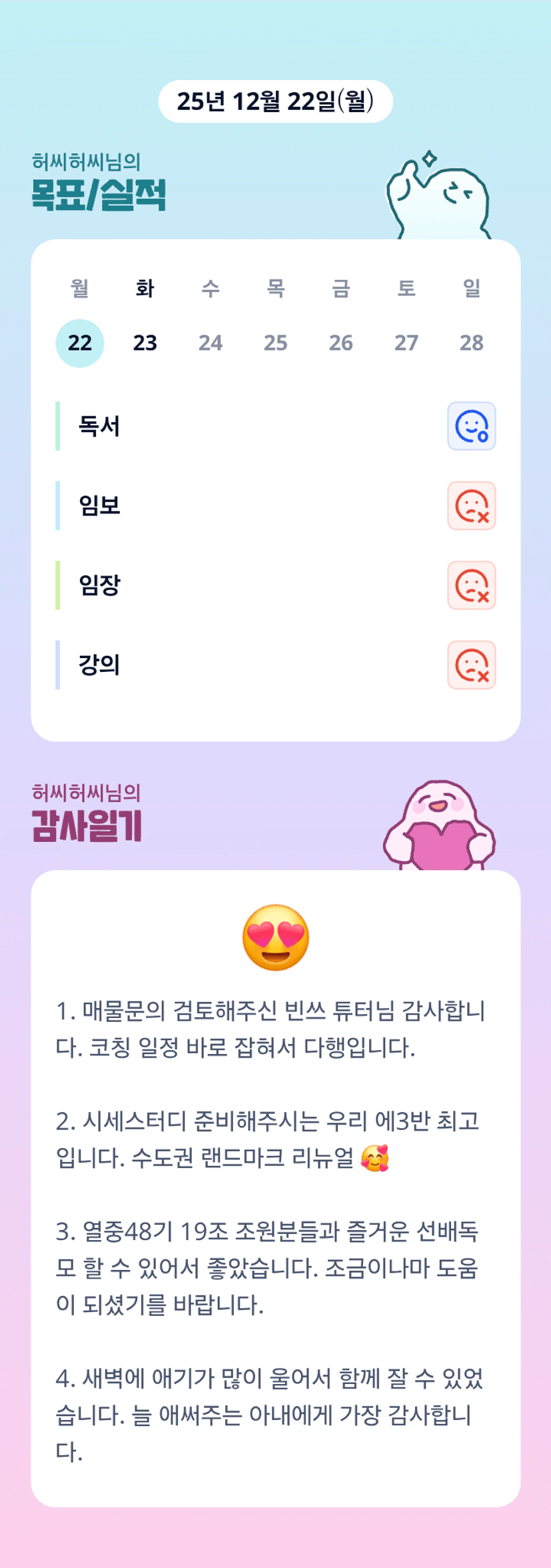Tap the red status face for 강의
The image size is (551, 1568).
pos(472,665)
